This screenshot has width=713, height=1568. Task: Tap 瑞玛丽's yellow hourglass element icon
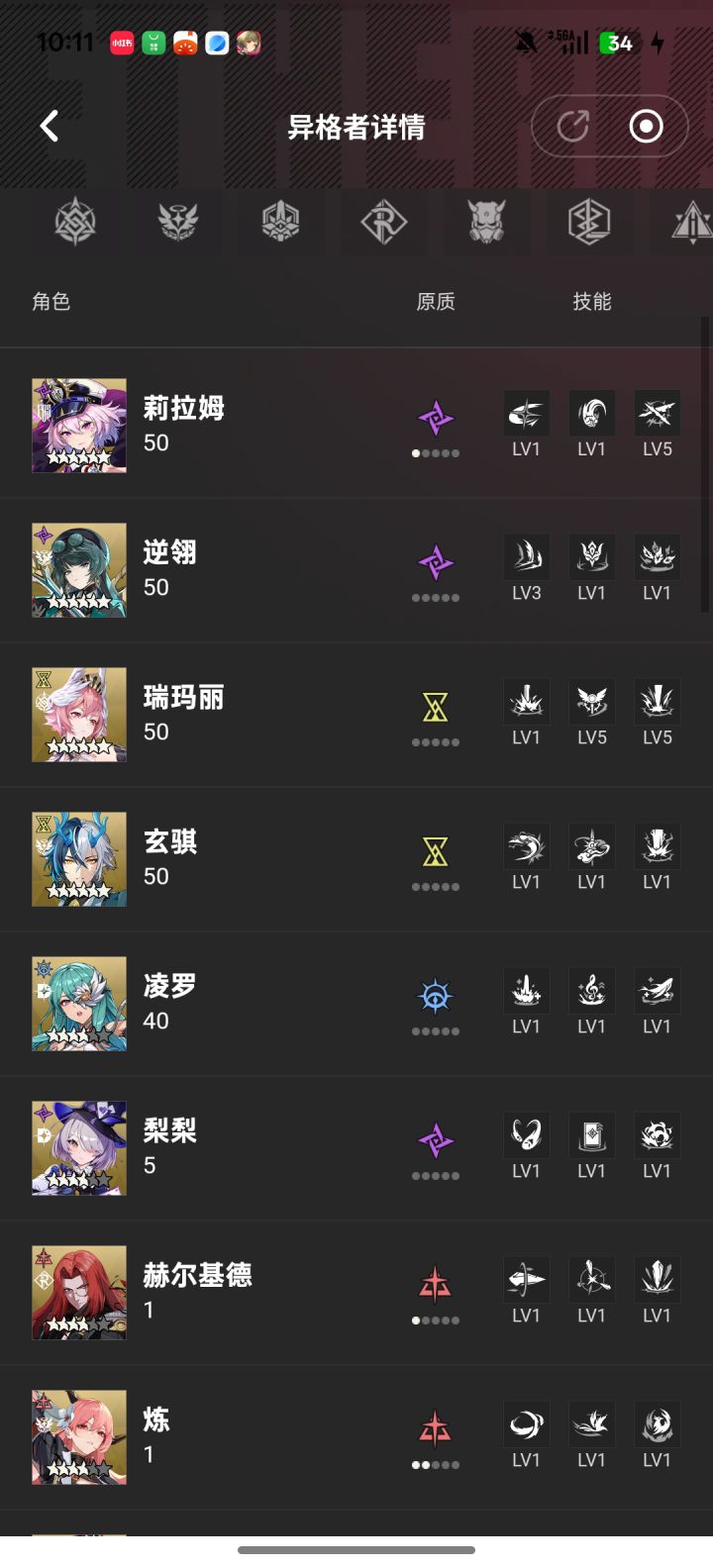[x=436, y=700]
